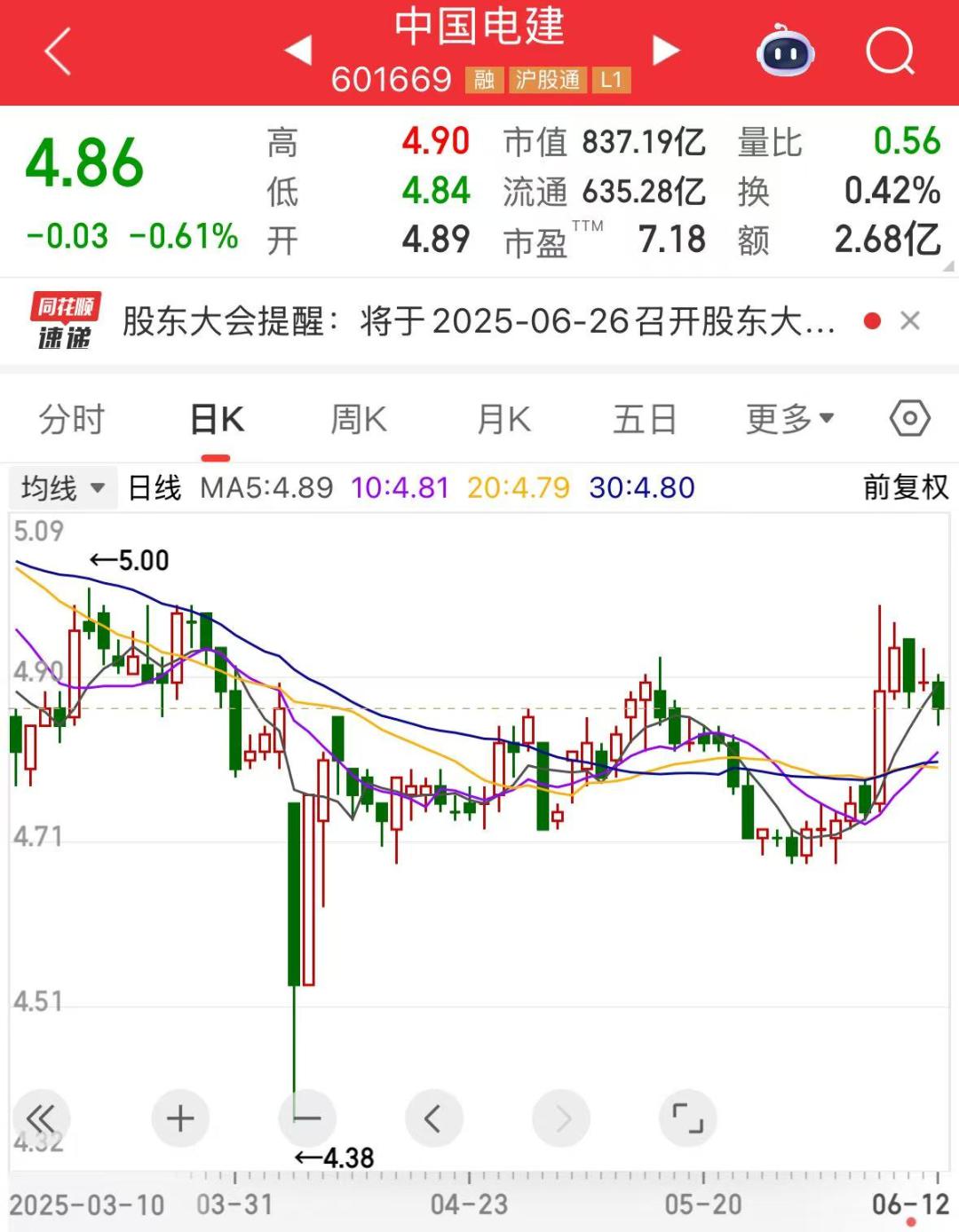Open stock search

click(x=890, y=51)
